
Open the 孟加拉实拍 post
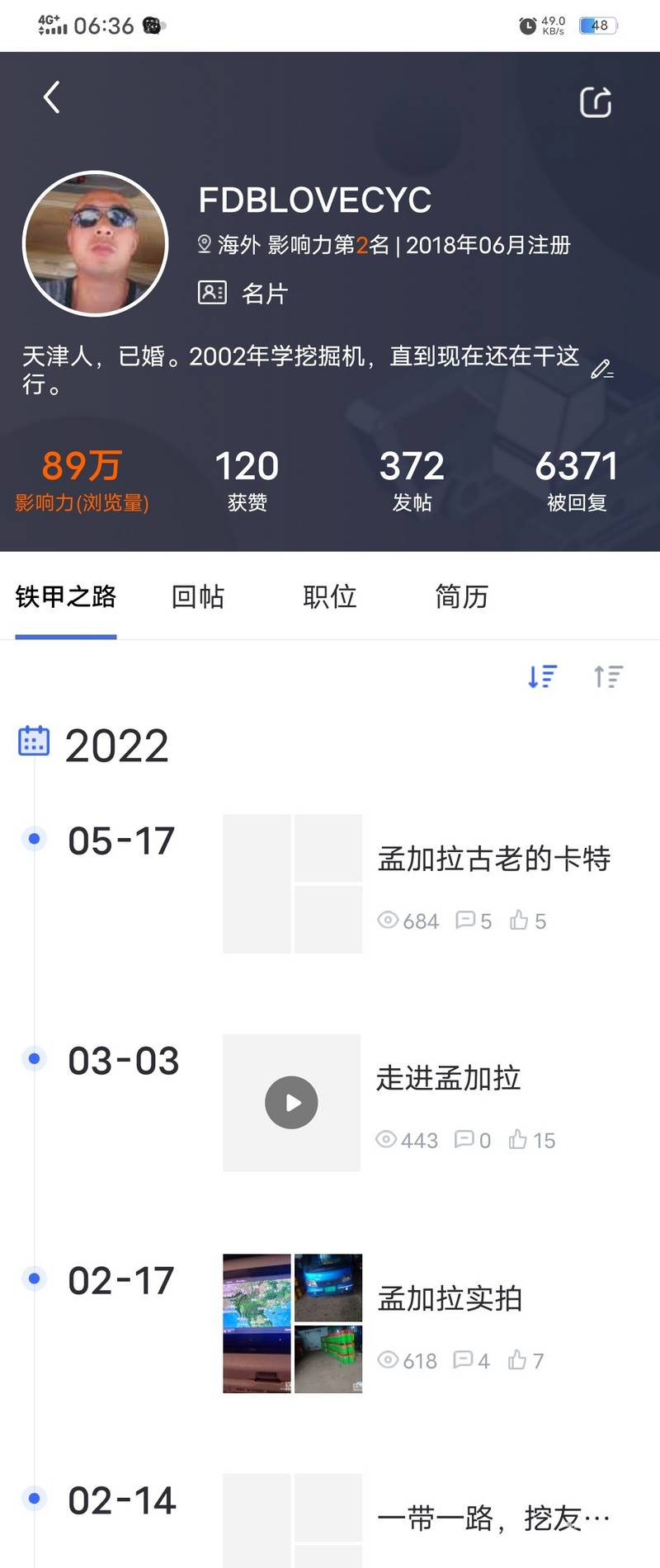pos(450,1299)
